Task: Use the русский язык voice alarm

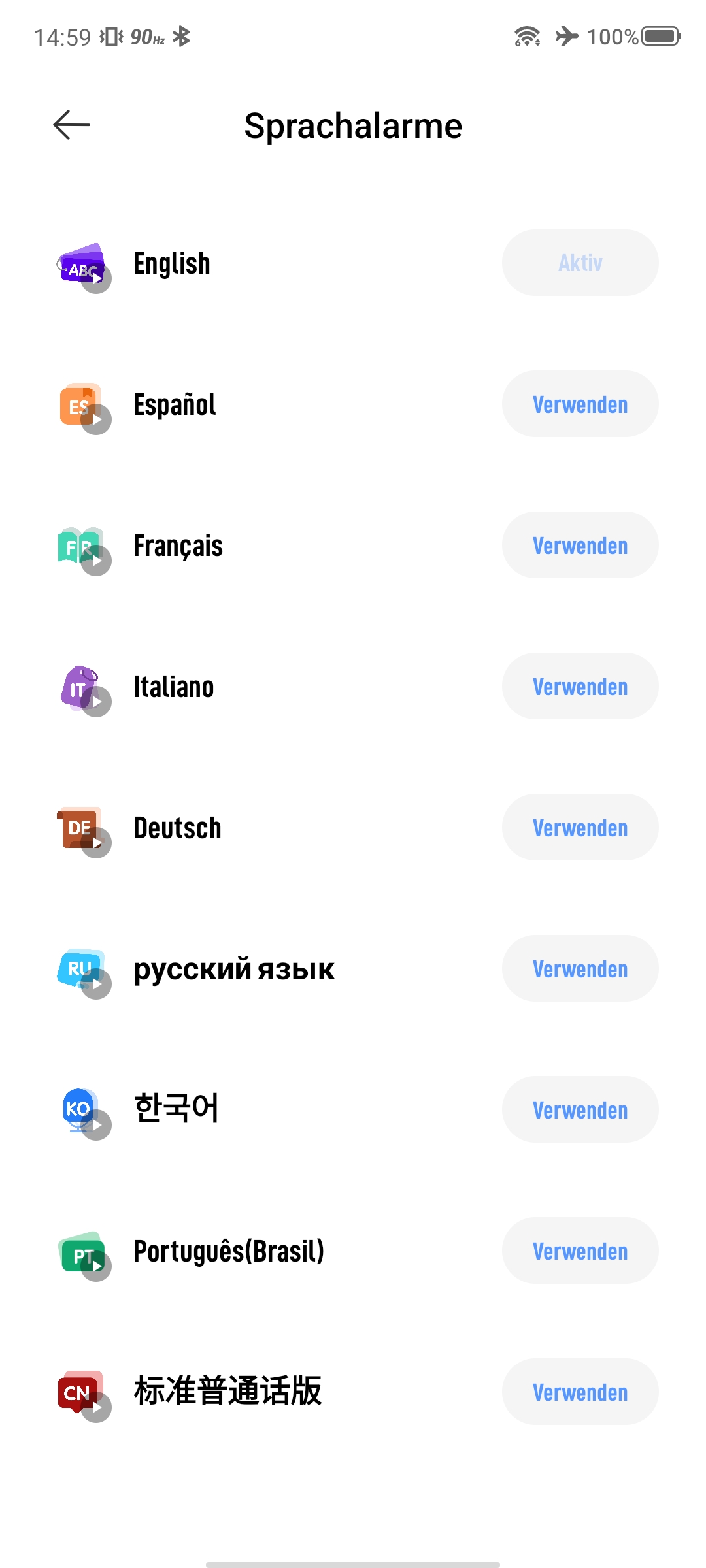Action: coord(580,968)
